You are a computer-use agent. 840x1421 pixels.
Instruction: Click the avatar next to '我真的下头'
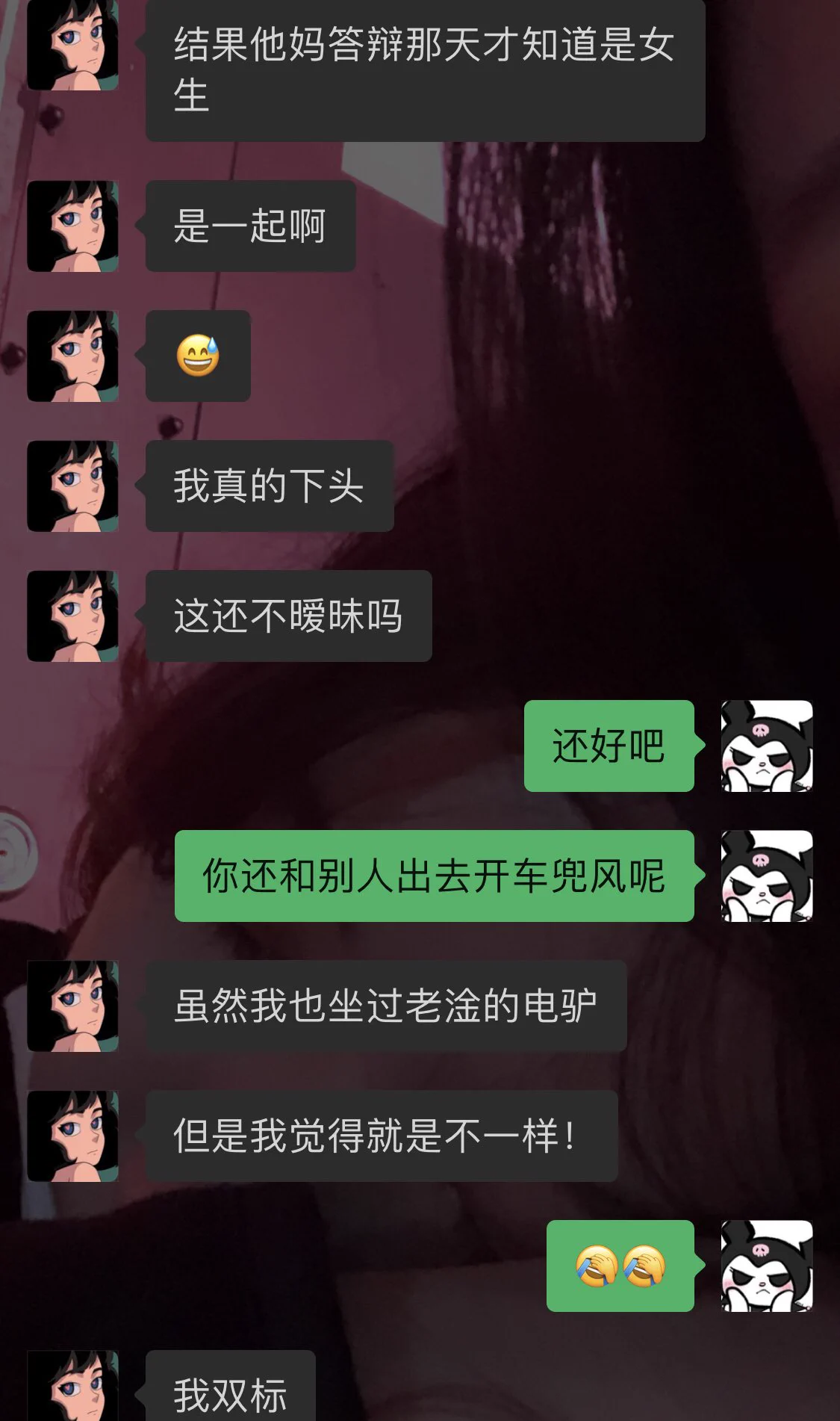coord(72,486)
